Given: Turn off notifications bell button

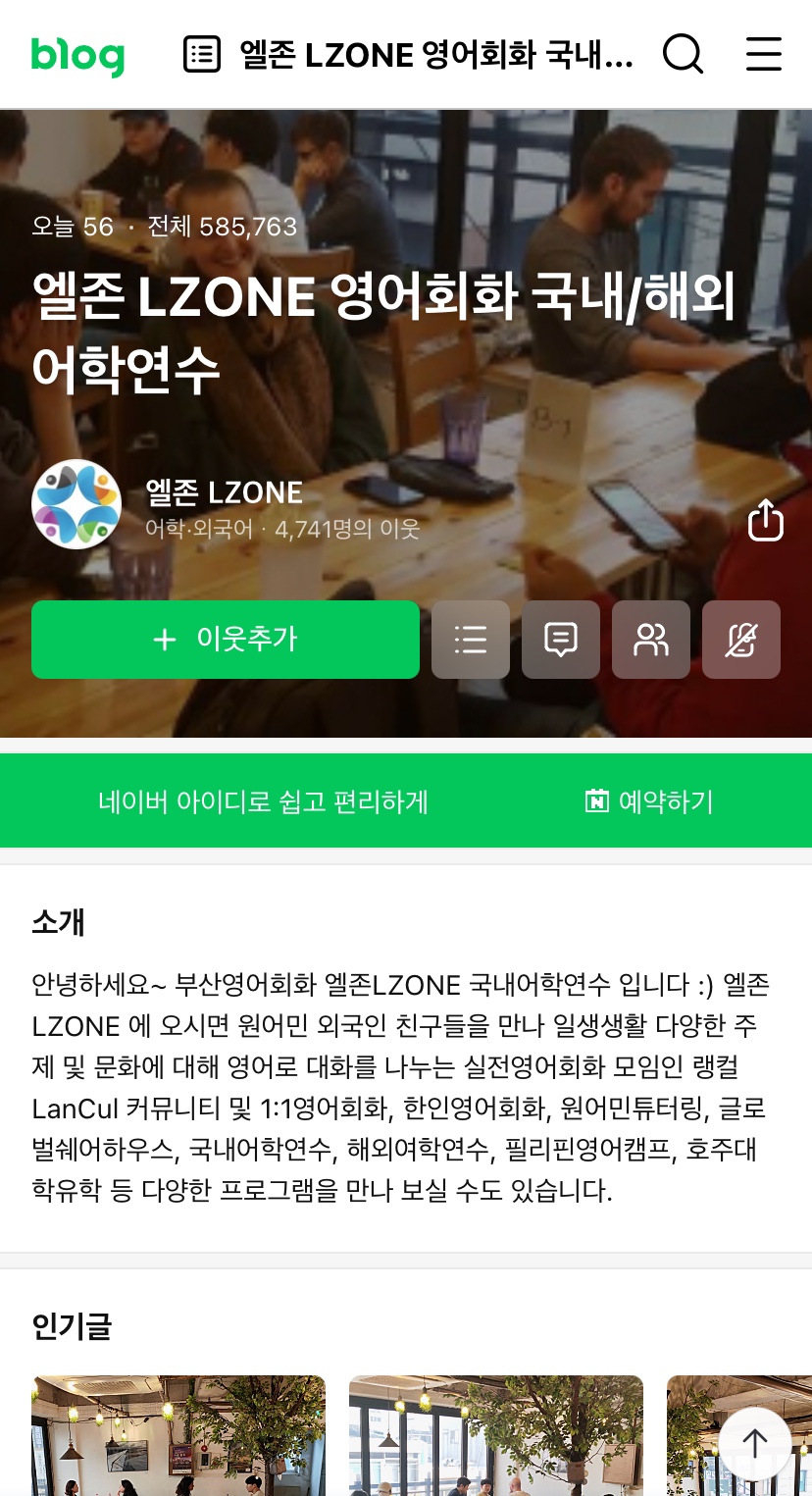Looking at the screenshot, I should [x=741, y=640].
